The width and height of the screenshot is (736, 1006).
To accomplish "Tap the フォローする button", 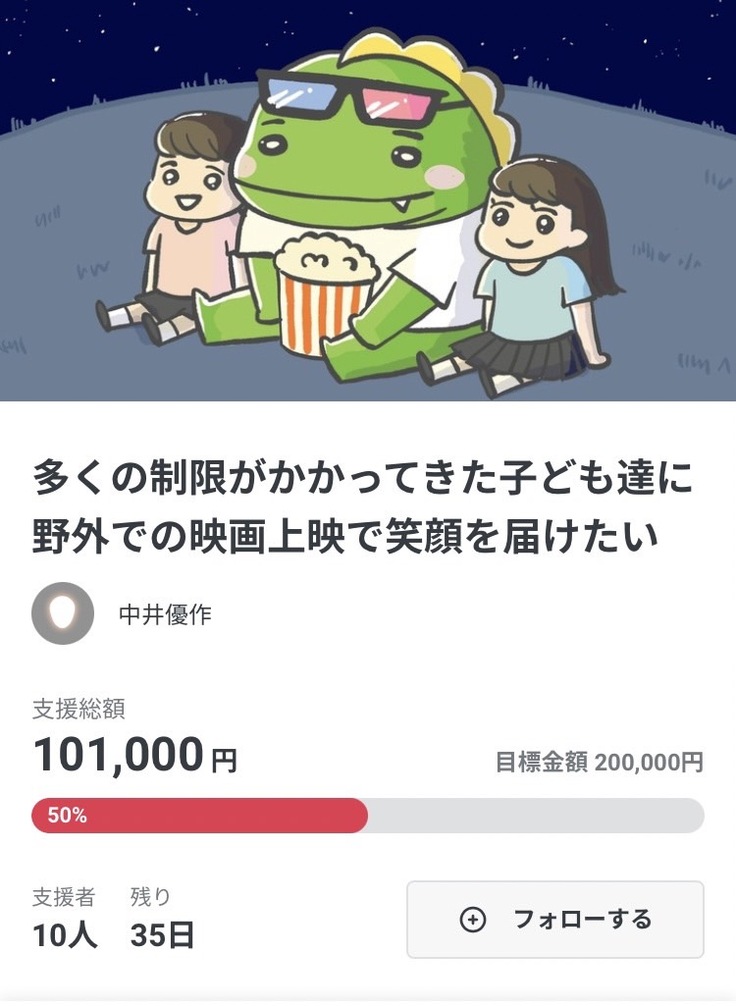I will coord(555,919).
